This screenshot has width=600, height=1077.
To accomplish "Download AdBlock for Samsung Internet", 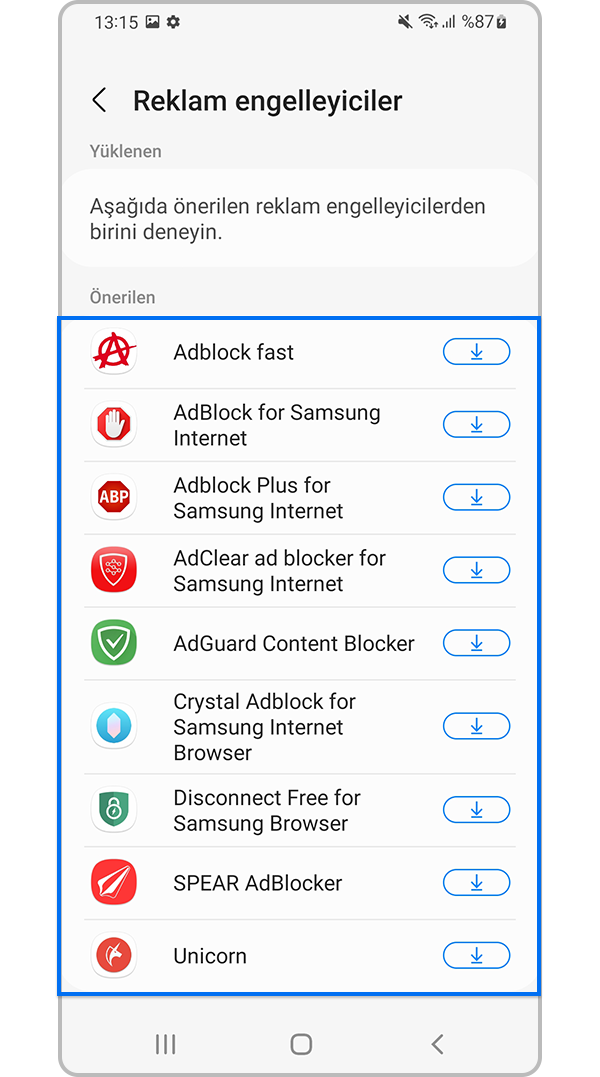I will click(476, 425).
